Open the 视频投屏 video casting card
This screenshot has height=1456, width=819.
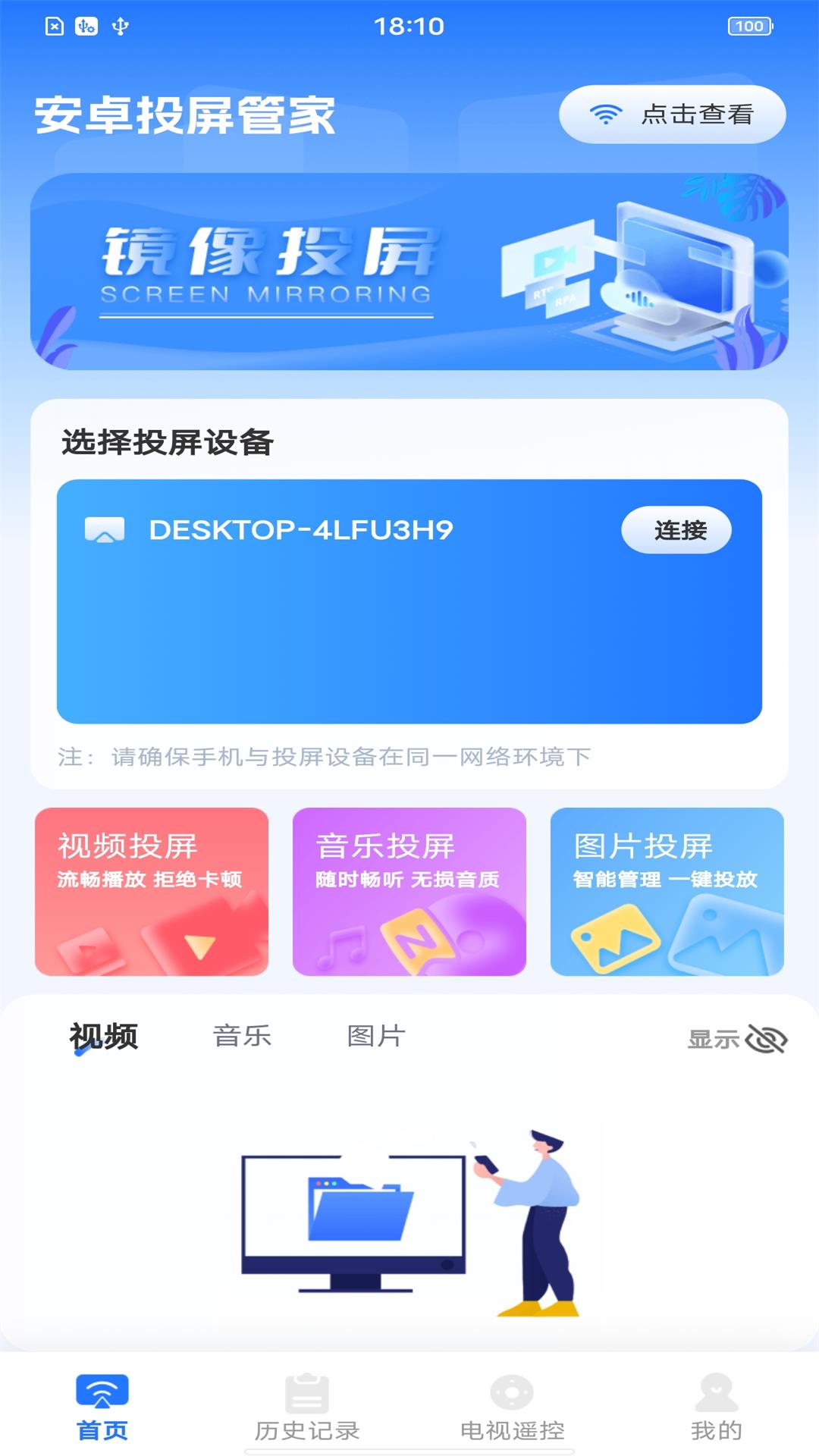tap(152, 893)
